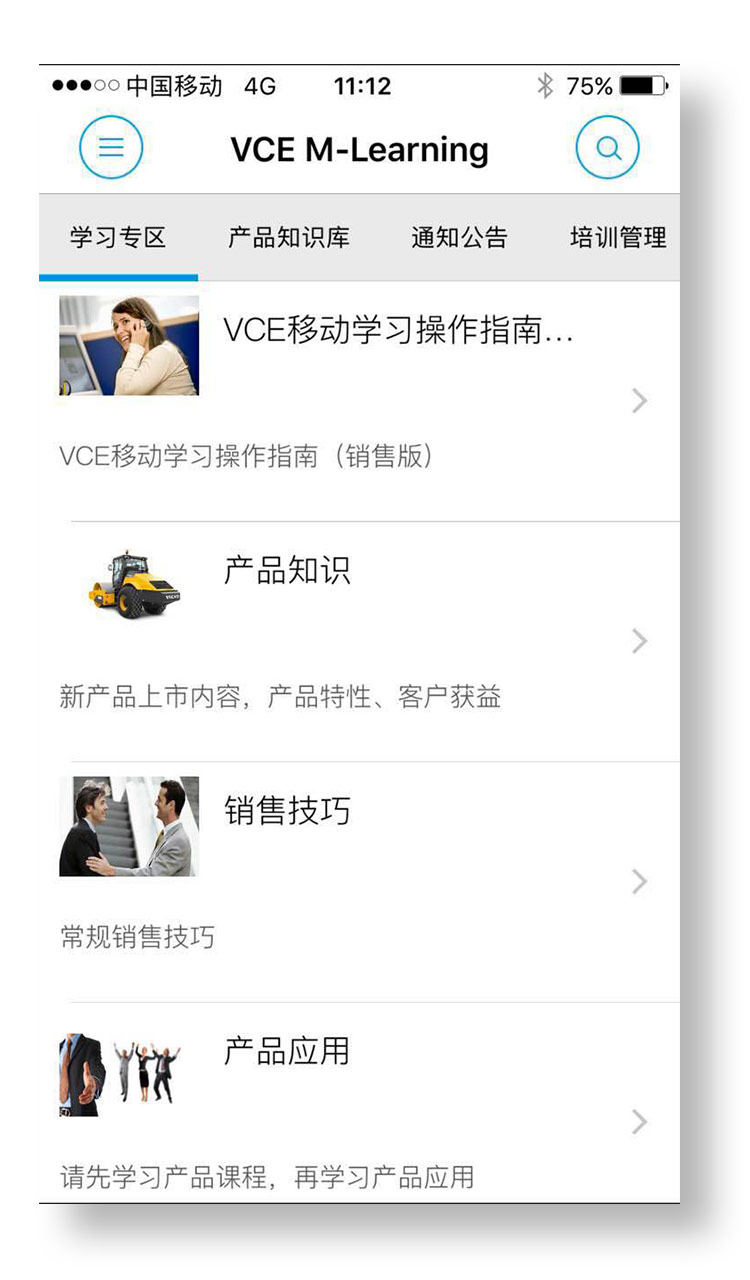
Task: Expand the VCE移动学习操作指南 item chevron
Action: (x=638, y=400)
